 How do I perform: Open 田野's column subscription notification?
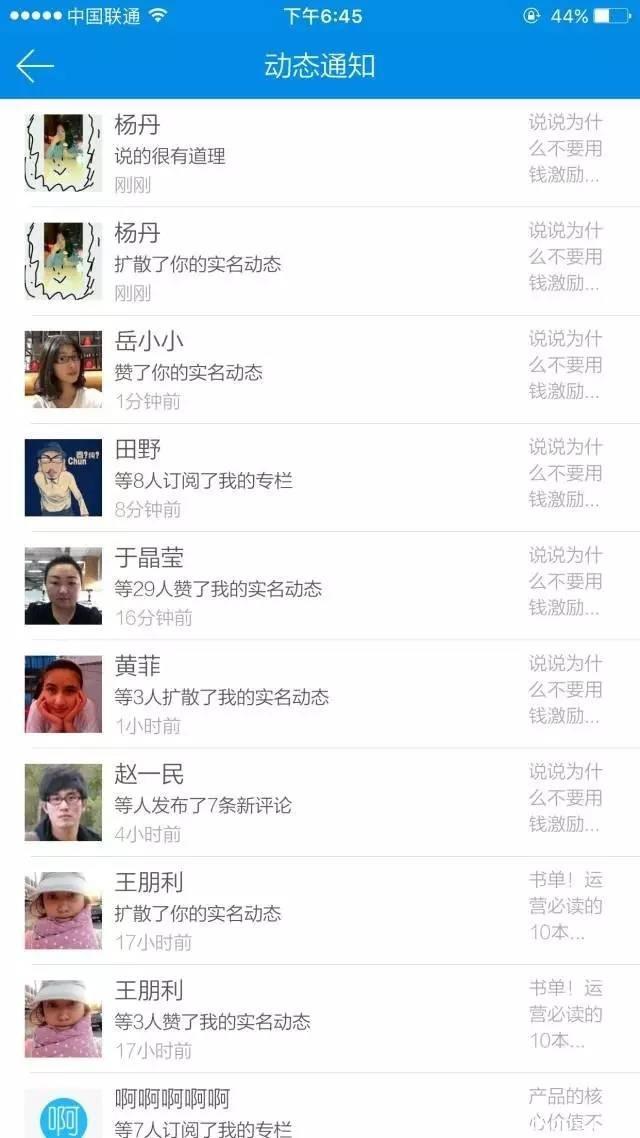(300, 479)
